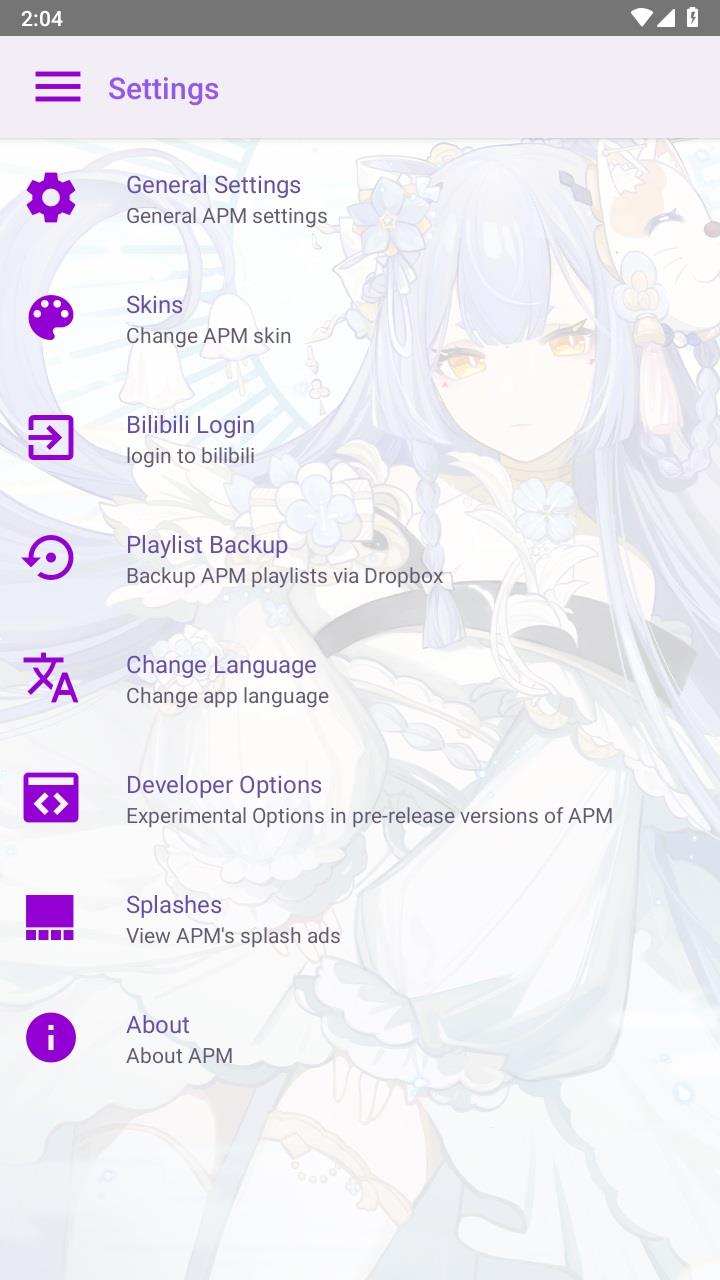Select Change Language
The width and height of the screenshot is (720, 1280).
[x=221, y=678]
